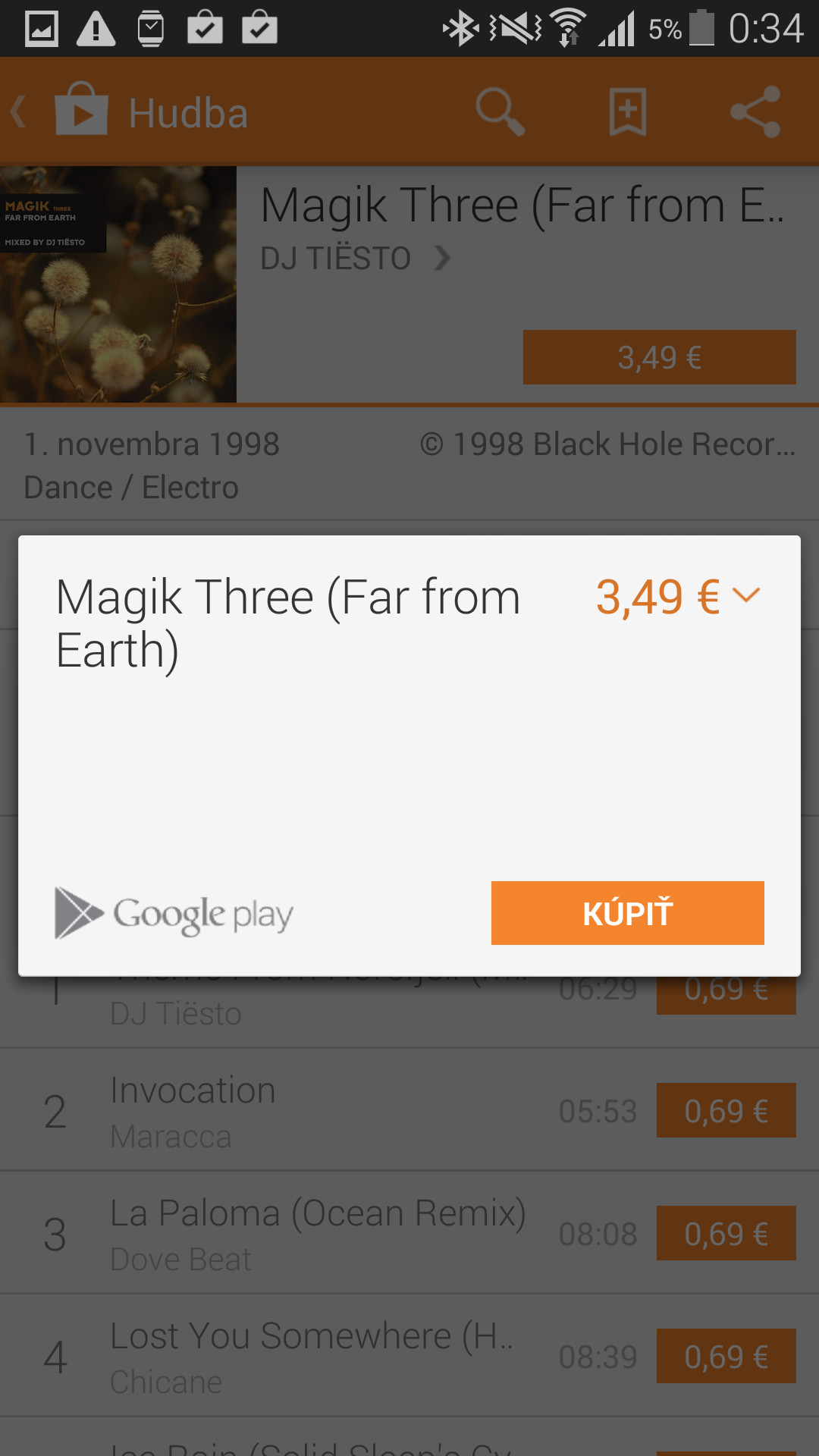Viewport: 819px width, 1456px height.
Task: Open search in Hudba toolbar
Action: (500, 112)
